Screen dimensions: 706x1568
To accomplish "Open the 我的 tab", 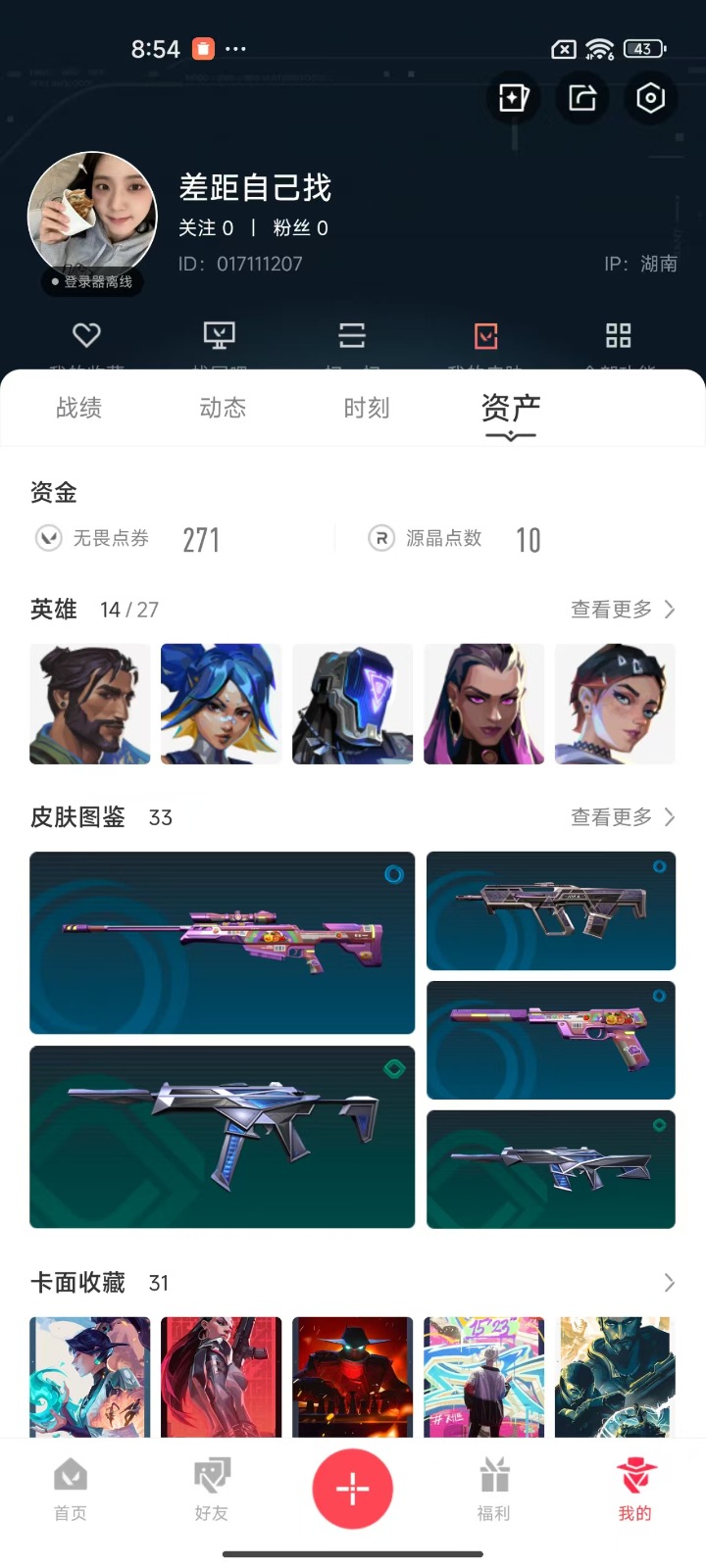I will [x=635, y=1490].
